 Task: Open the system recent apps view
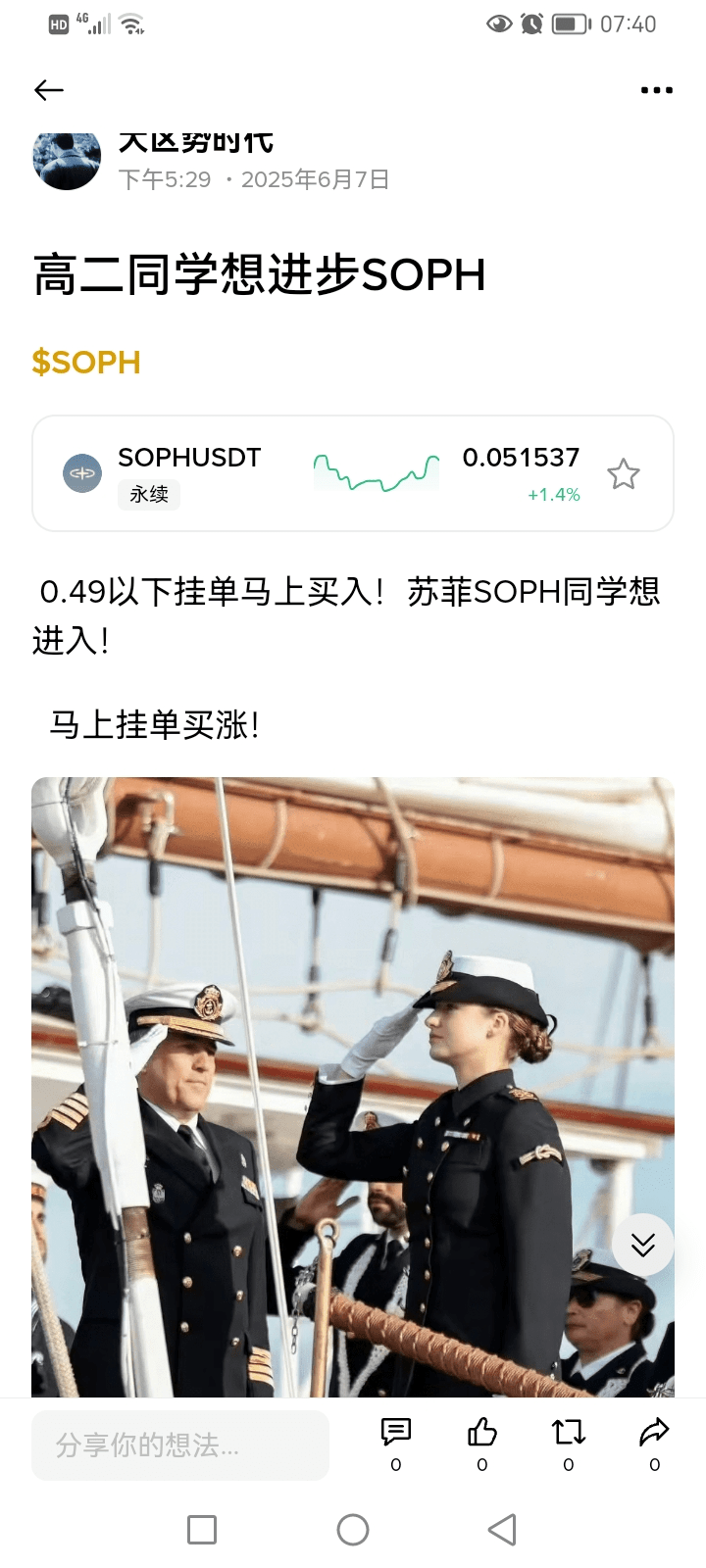point(202,1530)
